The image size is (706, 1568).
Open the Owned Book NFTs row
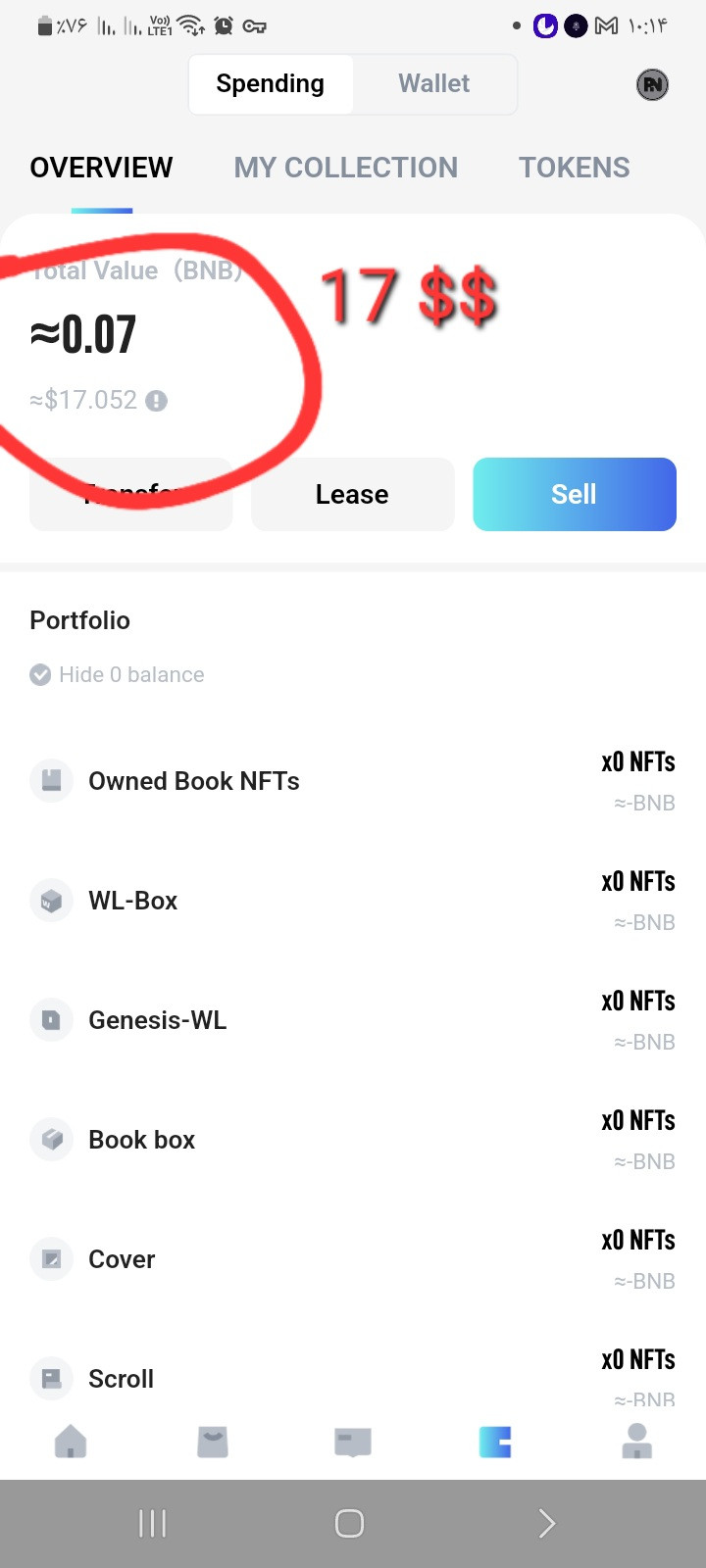(x=353, y=781)
